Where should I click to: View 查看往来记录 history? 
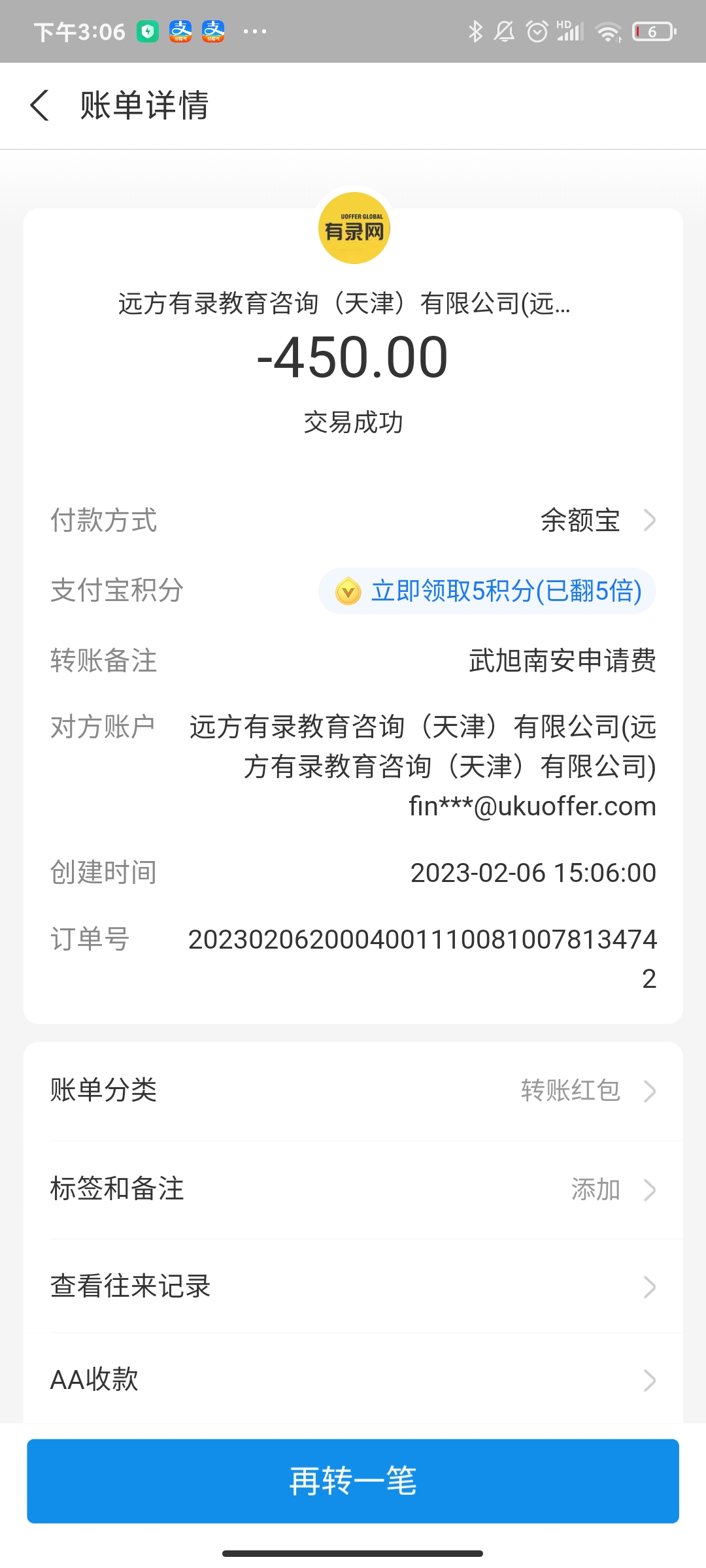353,1286
